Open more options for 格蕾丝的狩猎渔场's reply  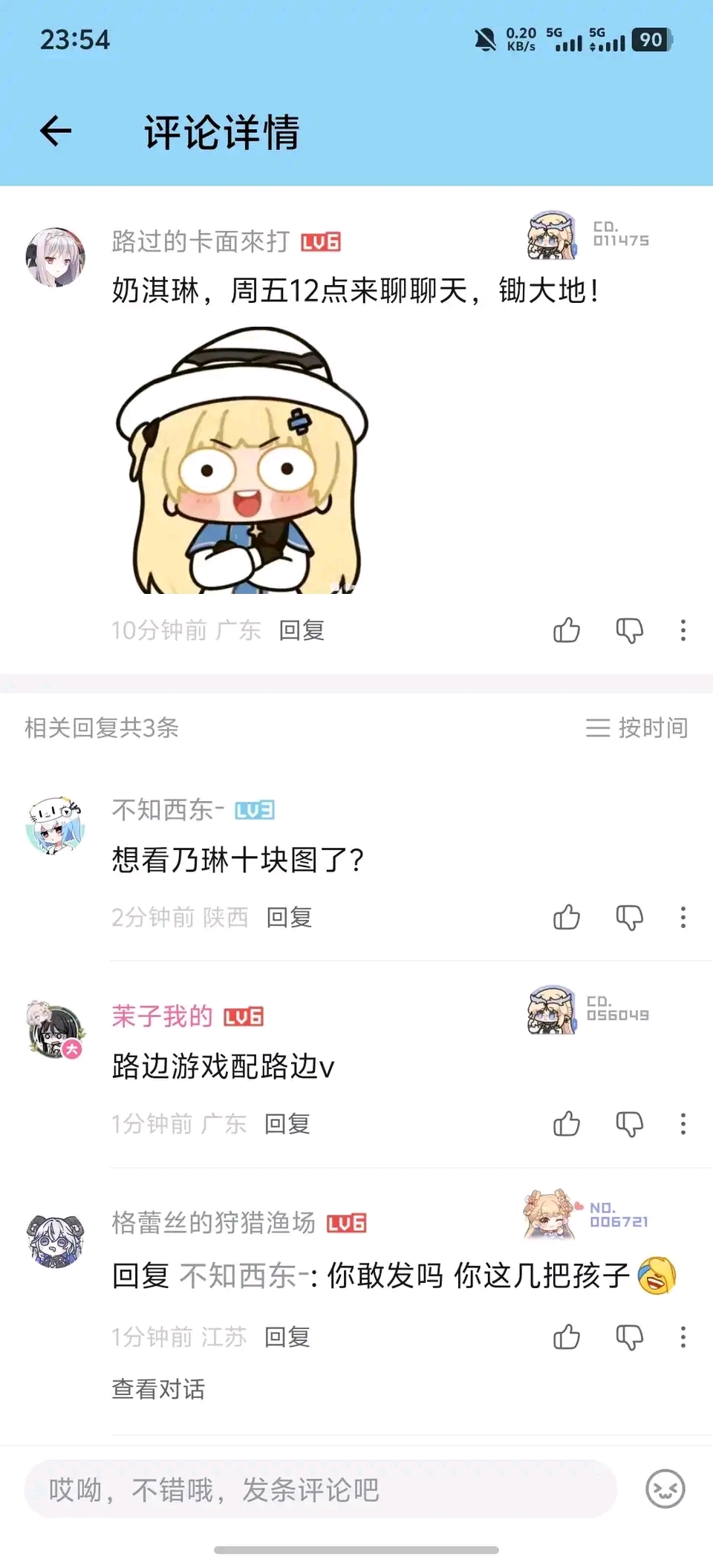[x=683, y=1337]
